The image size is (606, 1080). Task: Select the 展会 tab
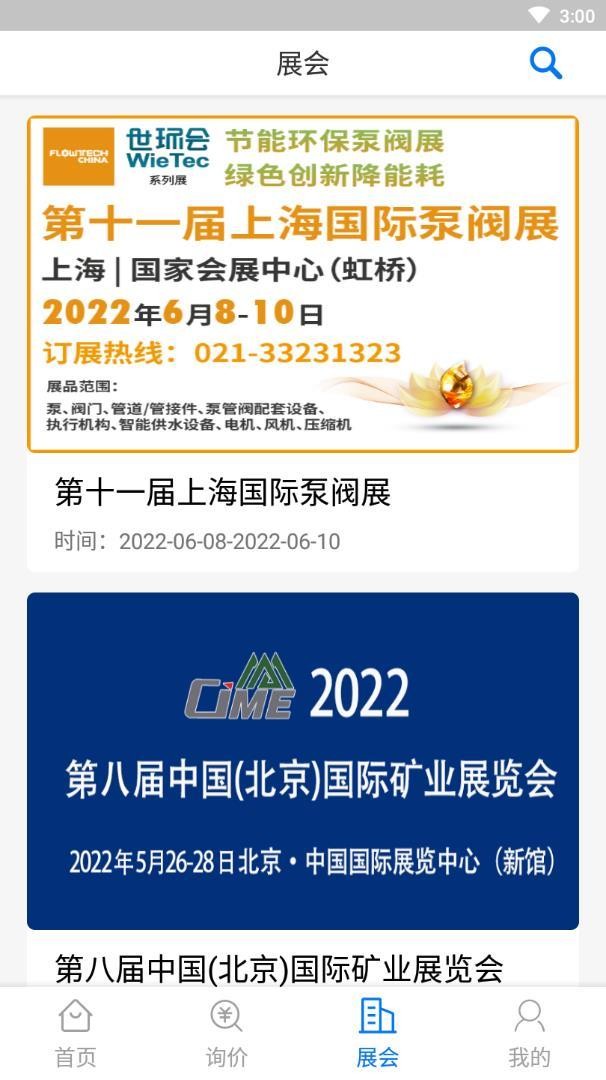coord(377,1033)
